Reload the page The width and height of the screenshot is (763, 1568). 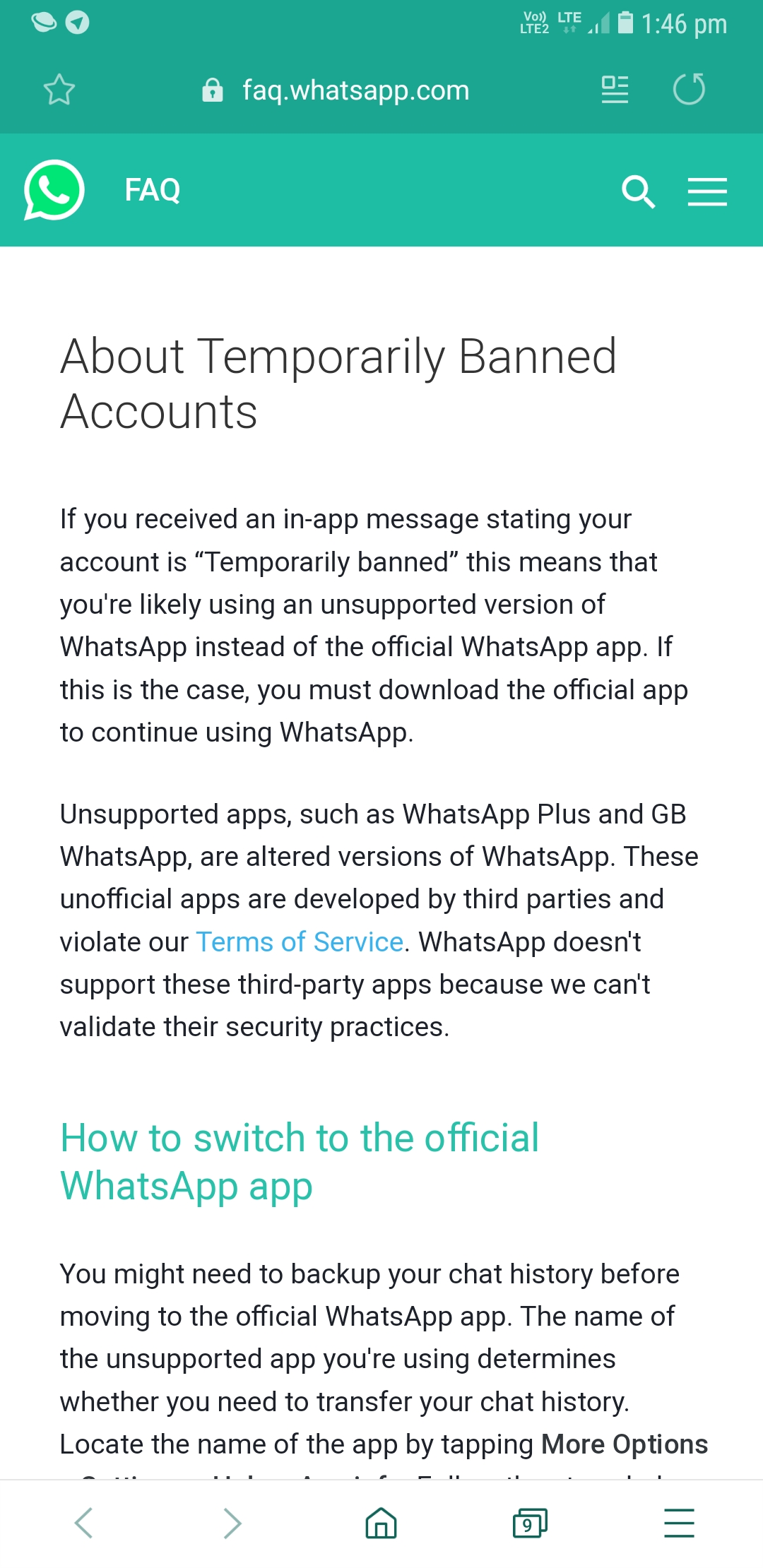pyautogui.click(x=689, y=89)
